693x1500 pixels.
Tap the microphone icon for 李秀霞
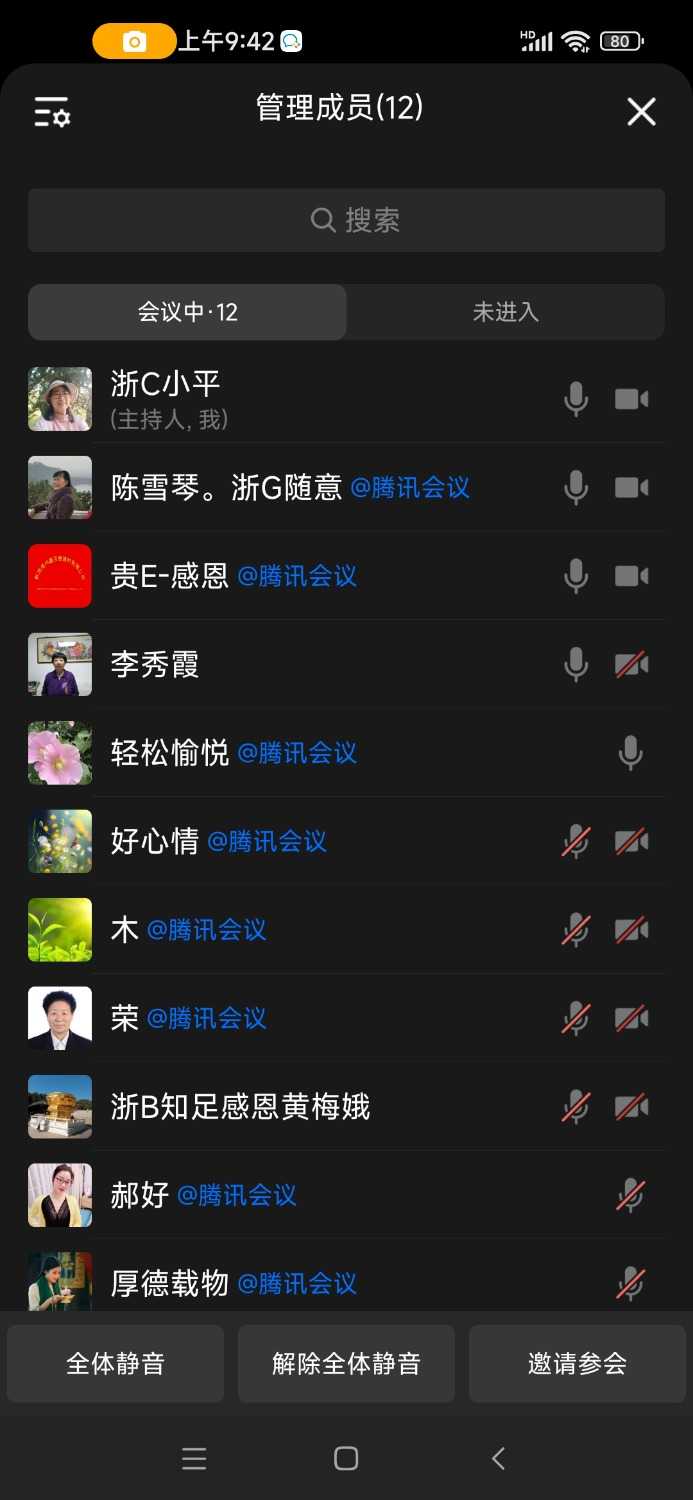point(576,665)
